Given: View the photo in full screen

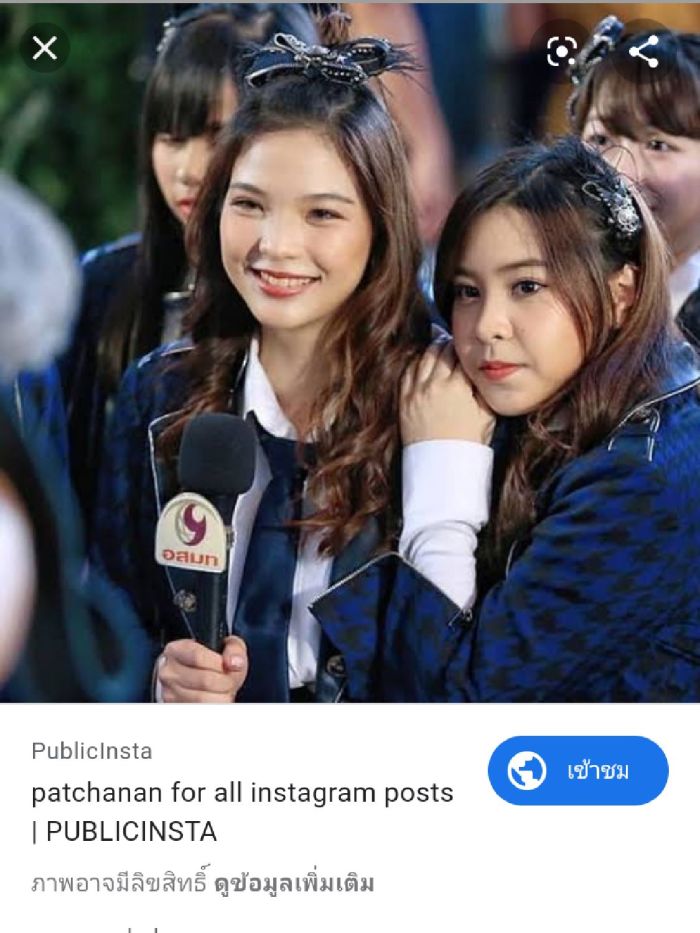Looking at the screenshot, I should [350, 400].
